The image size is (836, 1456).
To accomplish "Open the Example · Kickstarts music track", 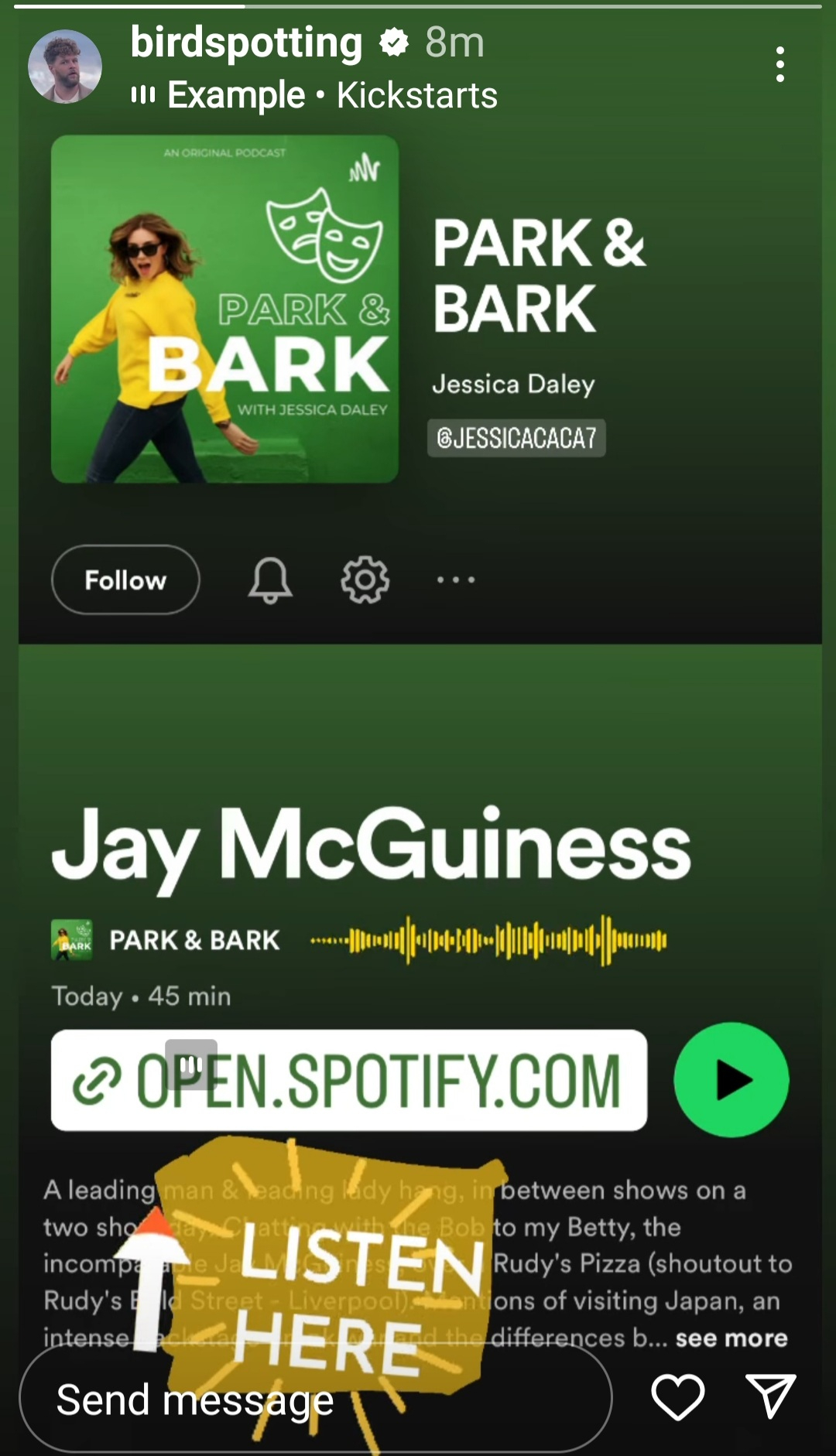I will [331, 96].
